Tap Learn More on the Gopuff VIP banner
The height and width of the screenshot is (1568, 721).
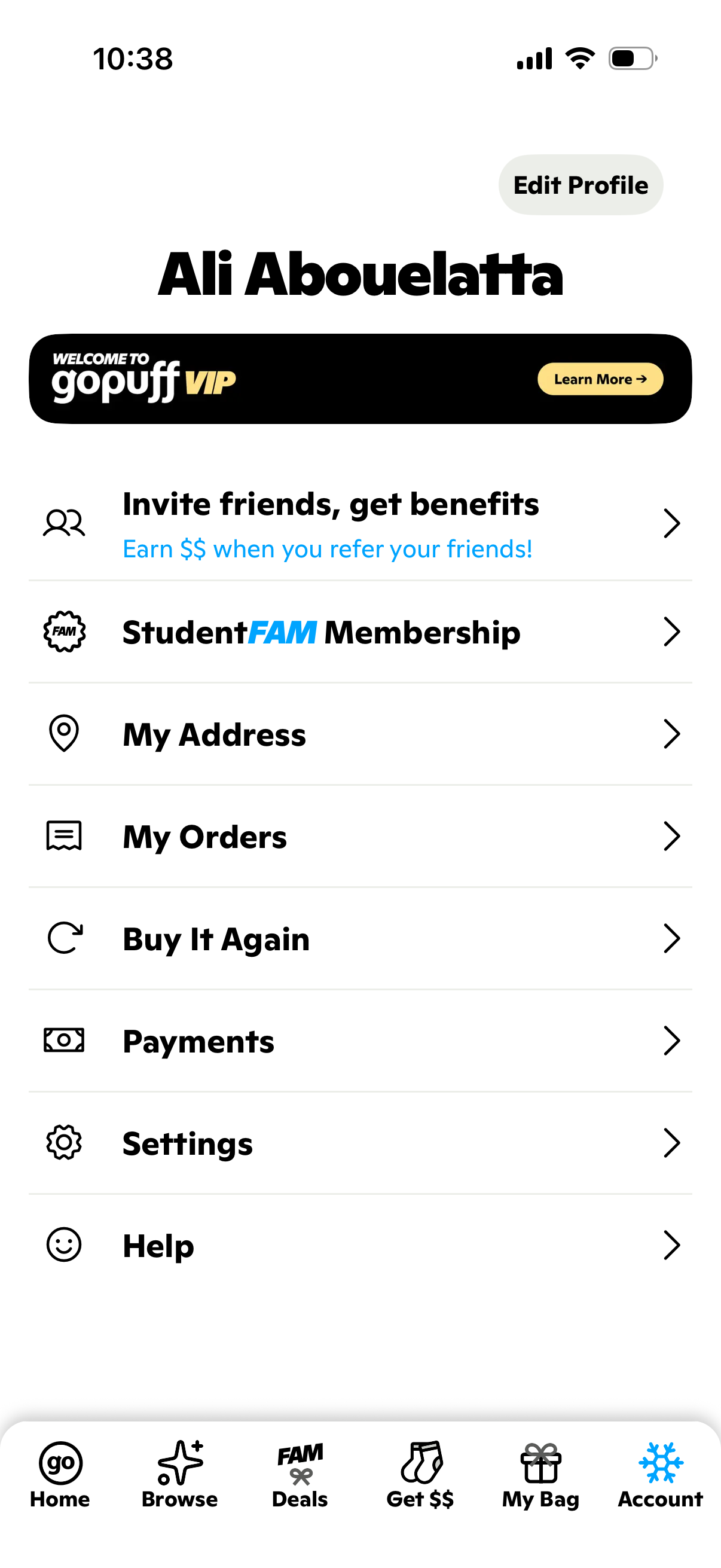[x=599, y=379]
